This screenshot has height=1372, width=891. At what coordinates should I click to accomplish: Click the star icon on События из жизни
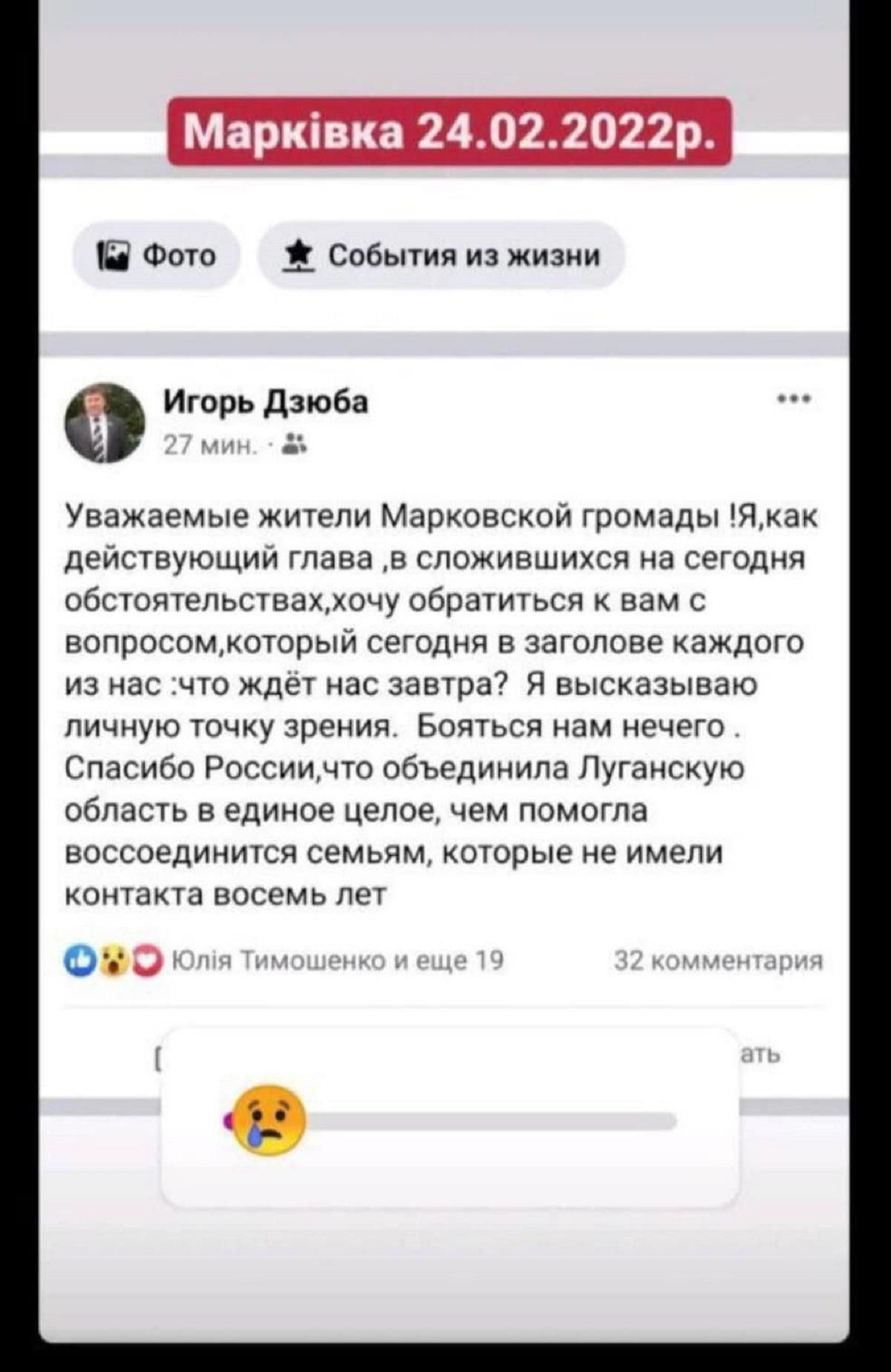point(300,255)
